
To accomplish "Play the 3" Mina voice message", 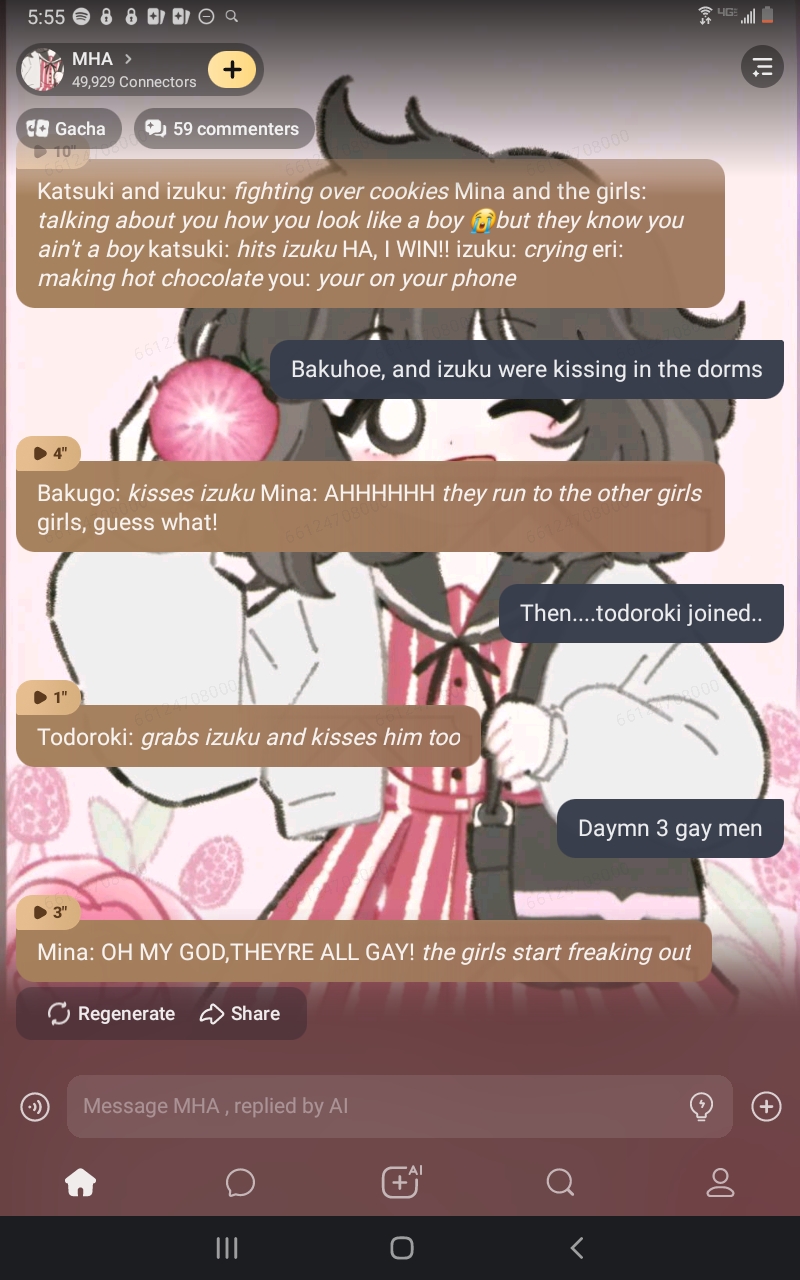I will (x=49, y=912).
